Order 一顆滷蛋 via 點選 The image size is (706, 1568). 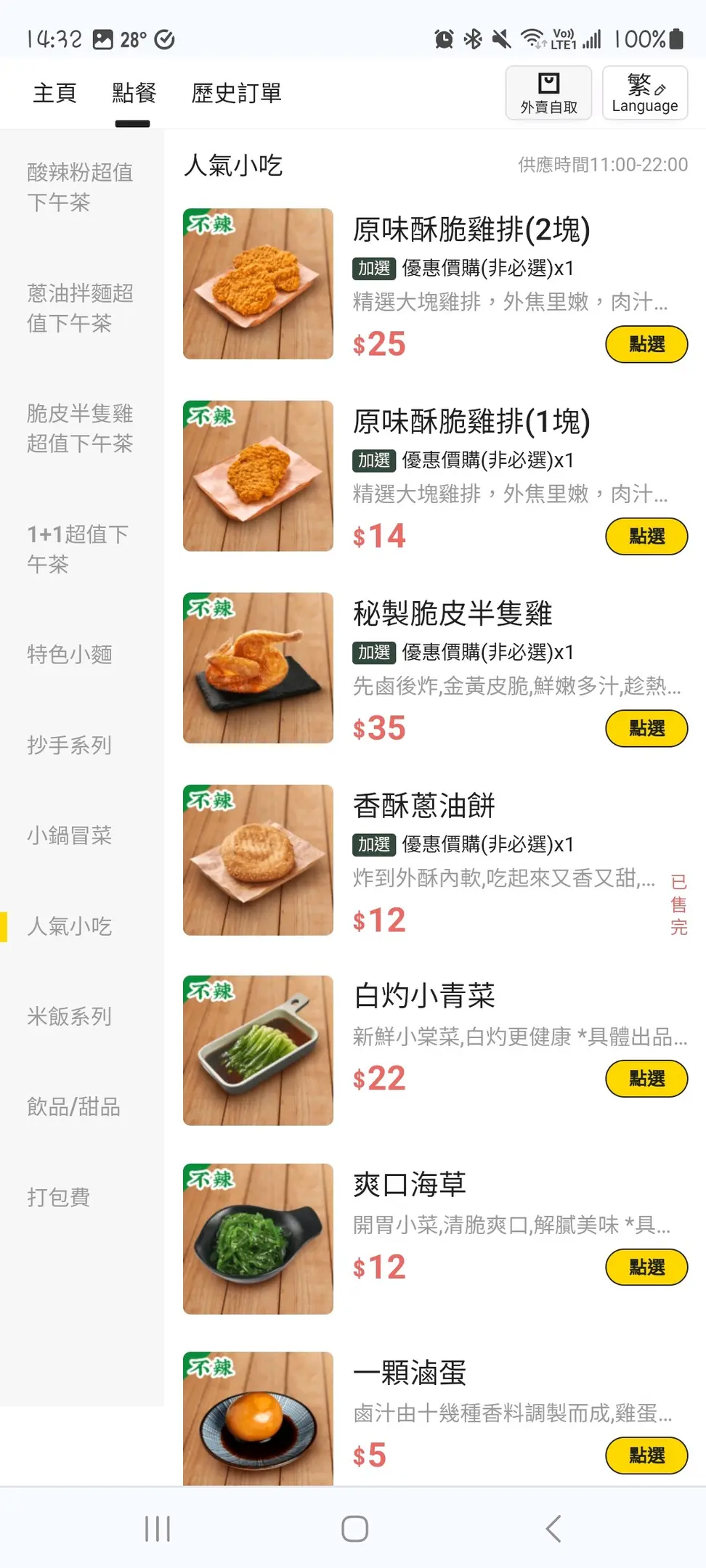point(646,1455)
